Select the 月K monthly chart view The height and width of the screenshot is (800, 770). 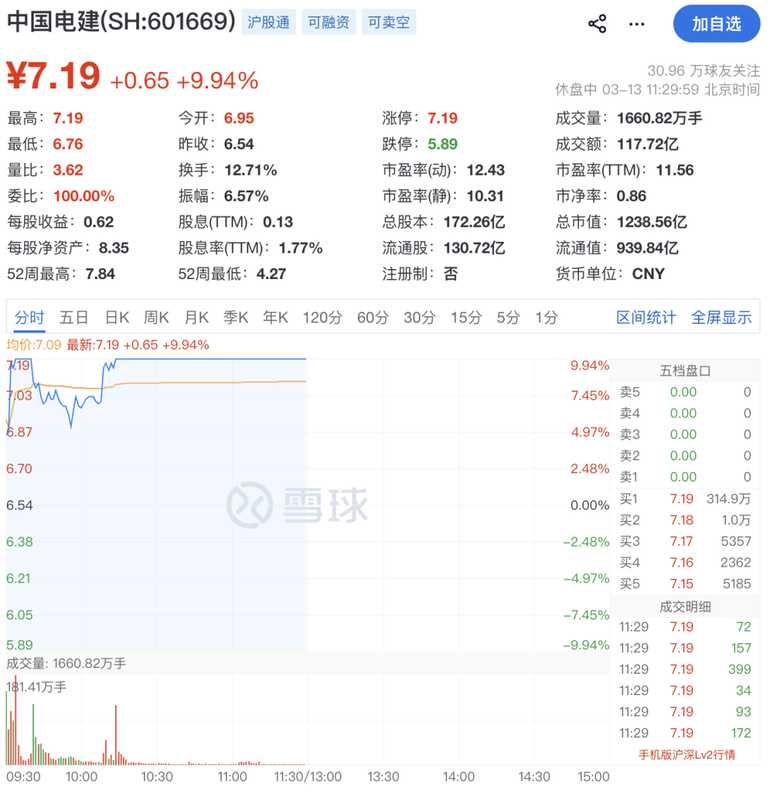[195, 315]
